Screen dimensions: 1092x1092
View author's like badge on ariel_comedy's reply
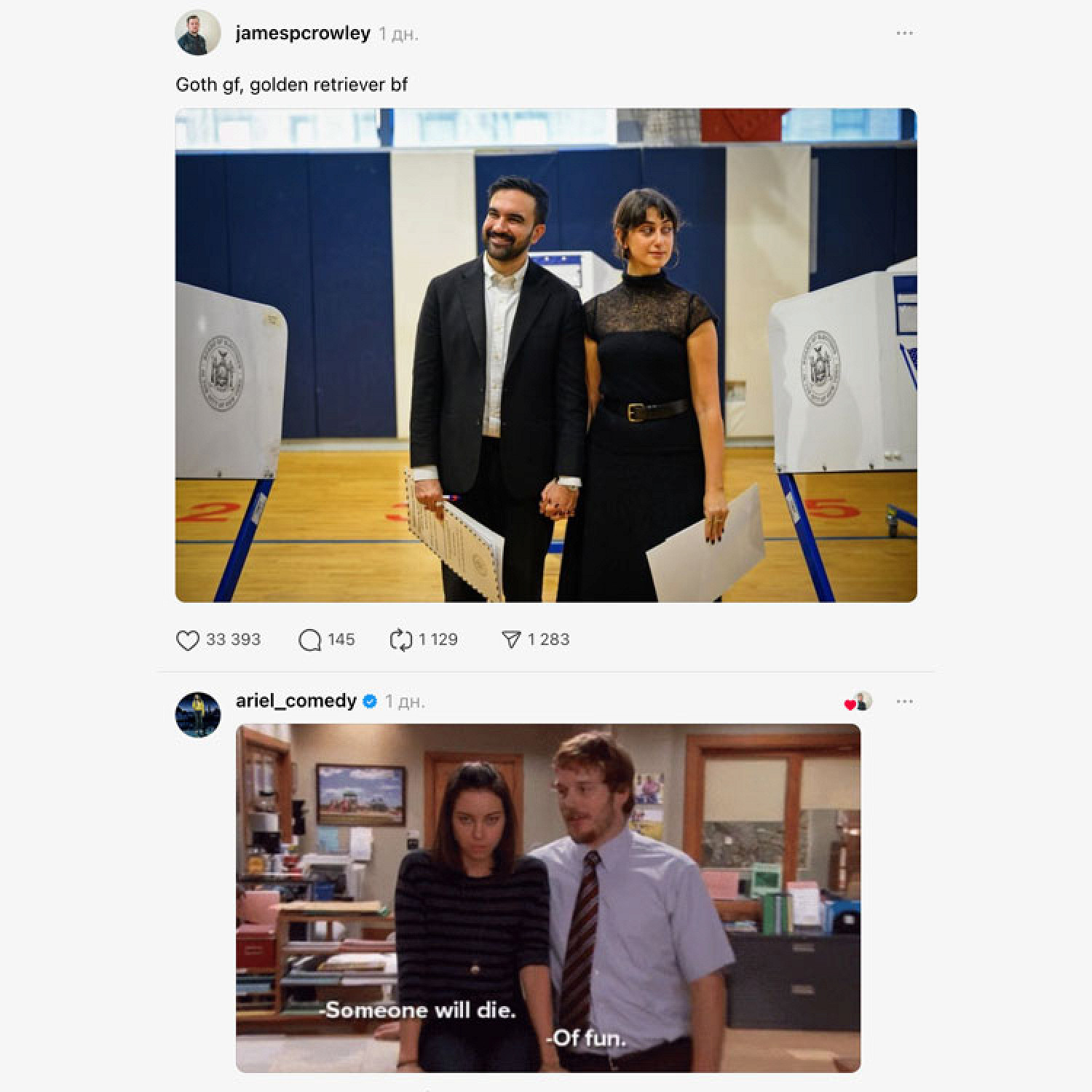[x=858, y=703]
